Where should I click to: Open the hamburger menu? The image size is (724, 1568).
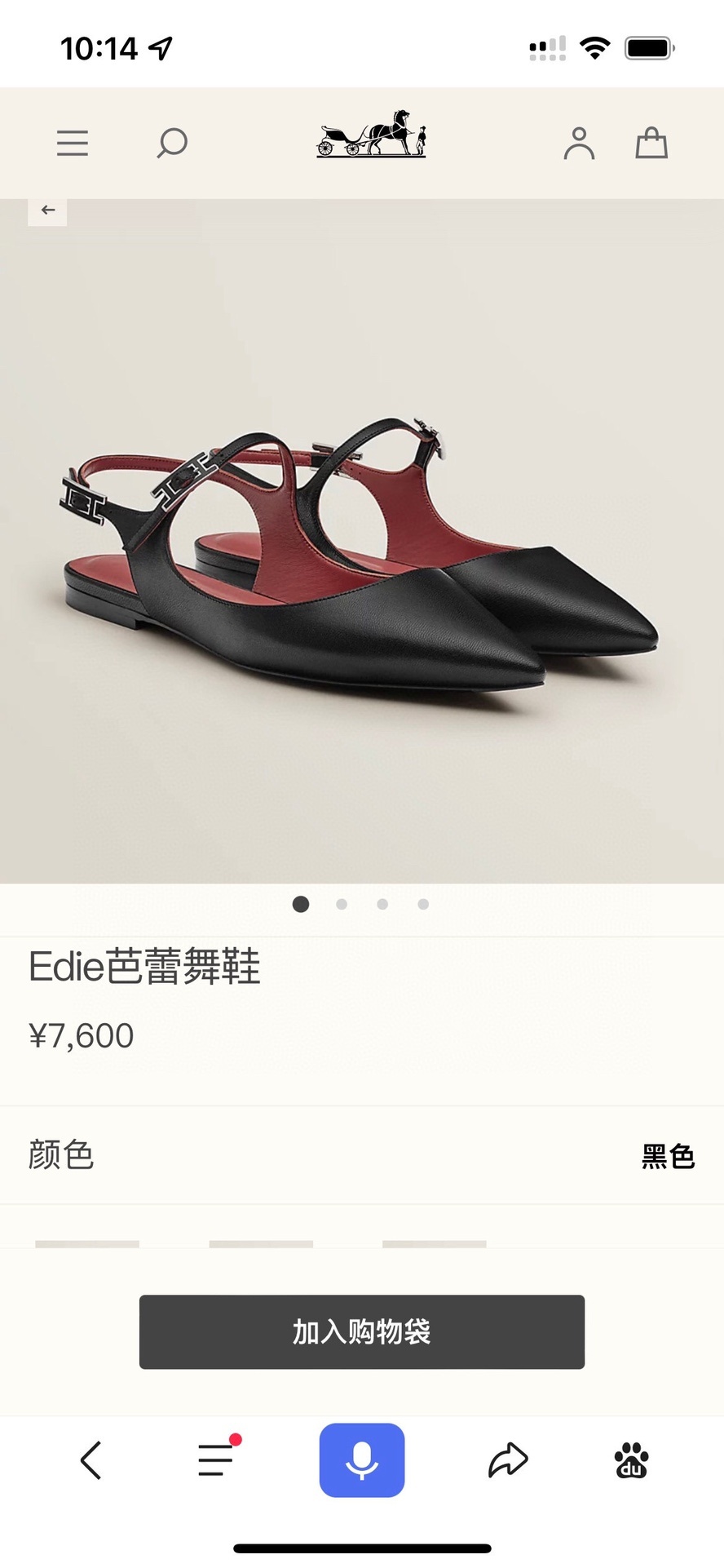(x=72, y=143)
